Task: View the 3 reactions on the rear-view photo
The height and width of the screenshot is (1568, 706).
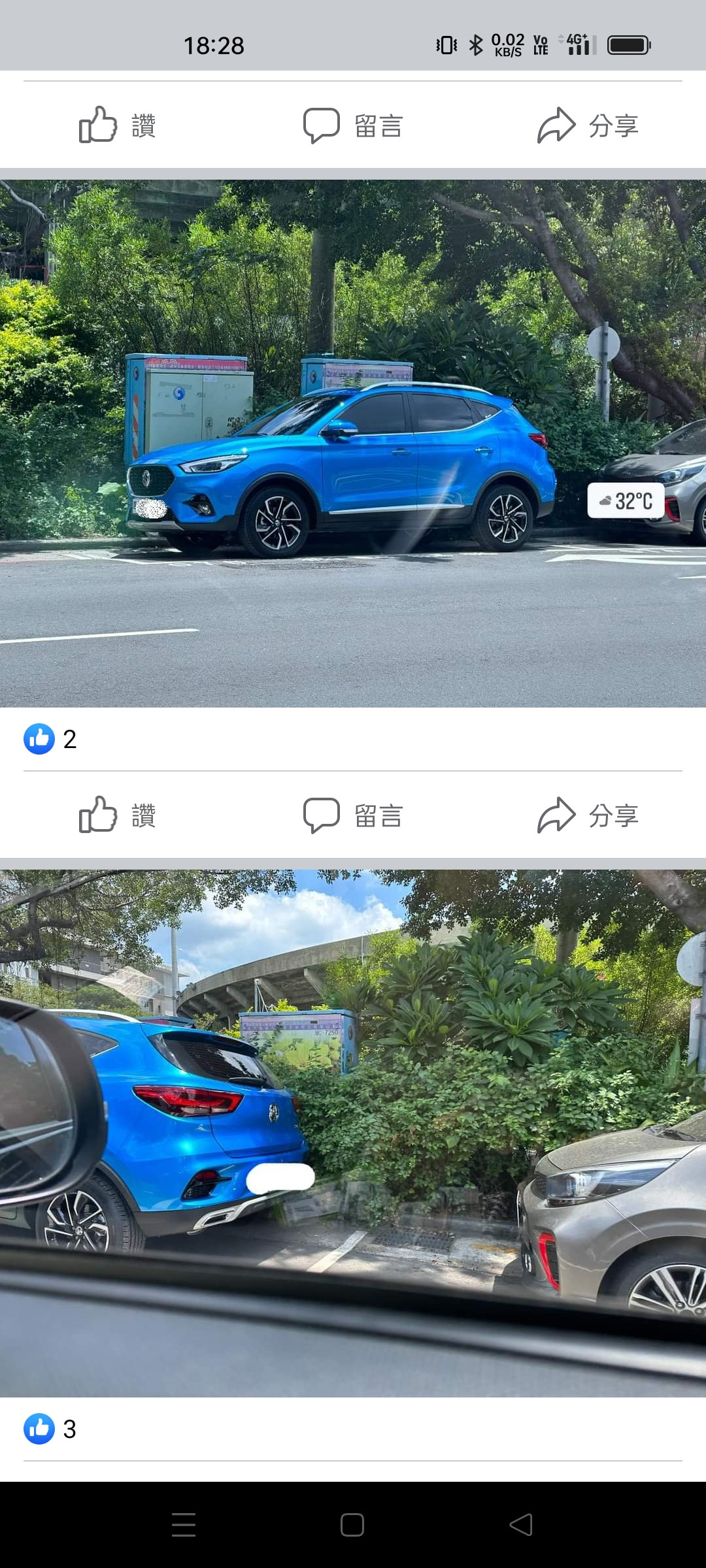Action: (51, 1429)
